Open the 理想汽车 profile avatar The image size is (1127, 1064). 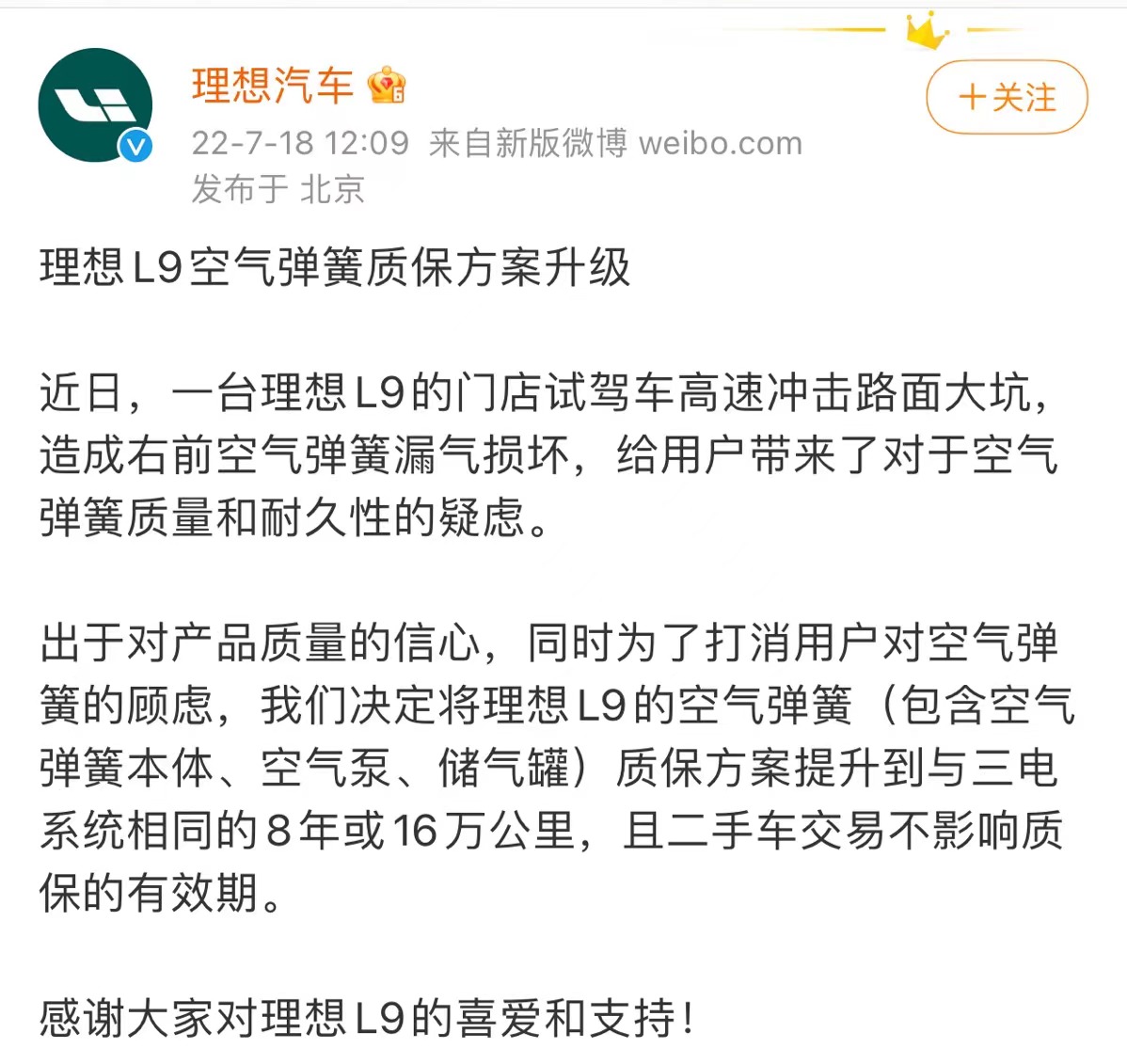(94, 105)
